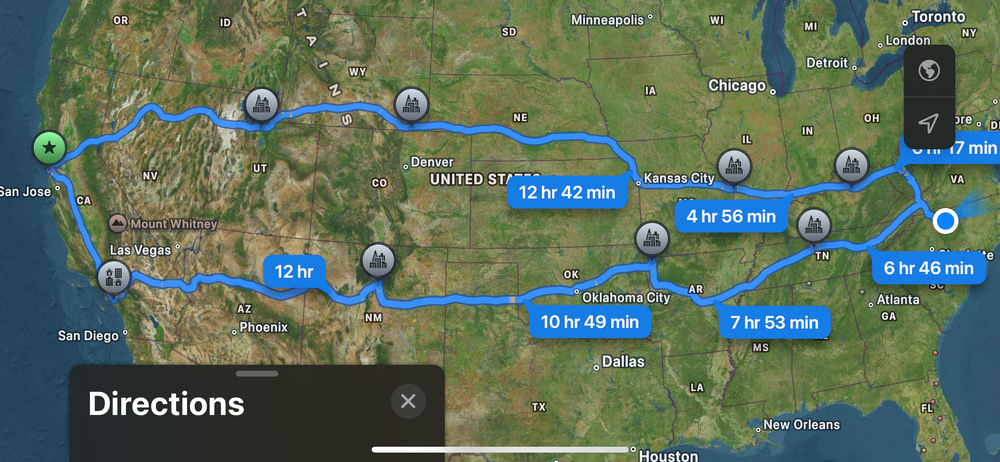The height and width of the screenshot is (462, 1000).
Task: Tap the stop pin in Utah
Action: 262,103
